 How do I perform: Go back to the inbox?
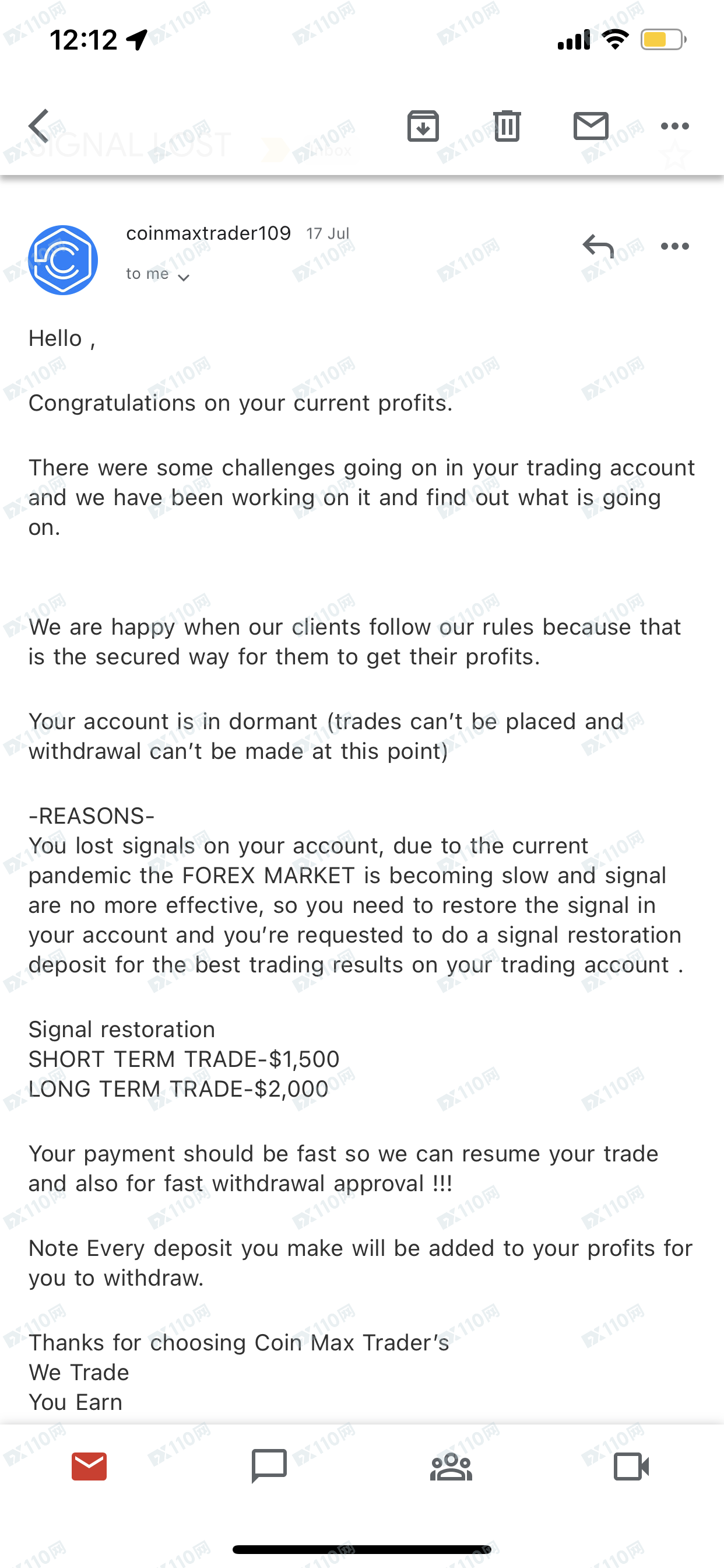tap(39, 126)
